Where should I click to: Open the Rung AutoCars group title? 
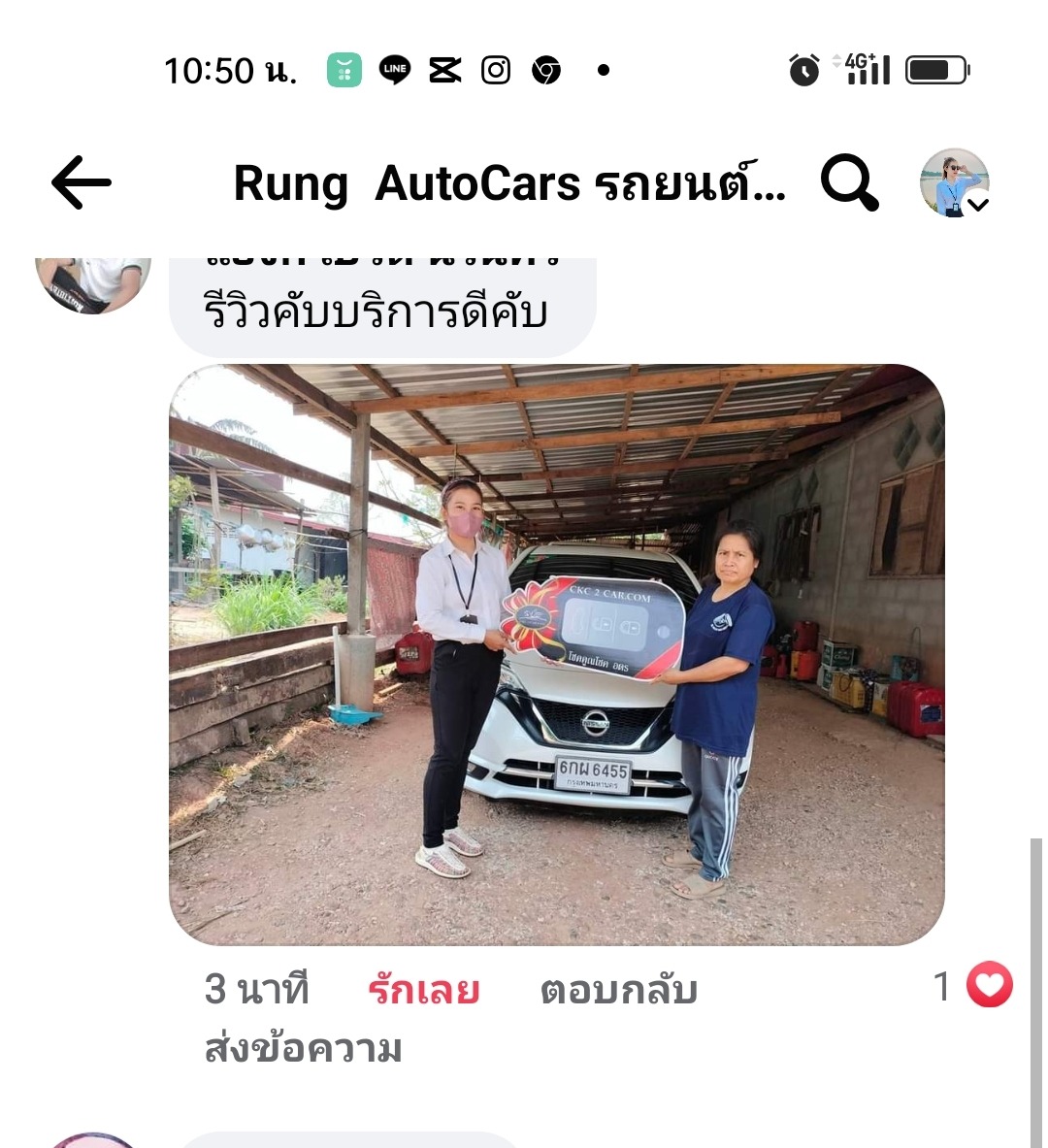[509, 182]
